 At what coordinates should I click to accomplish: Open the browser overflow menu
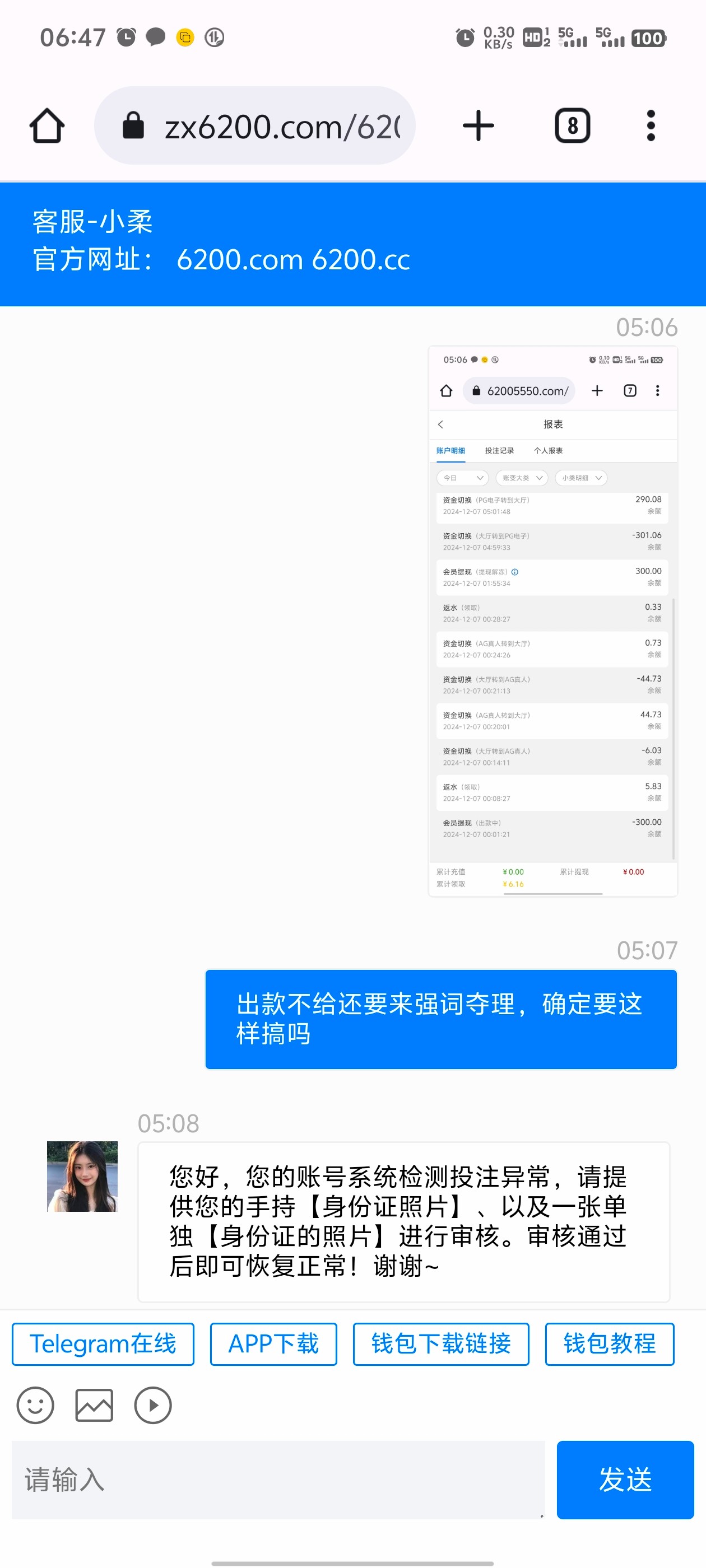tap(651, 126)
